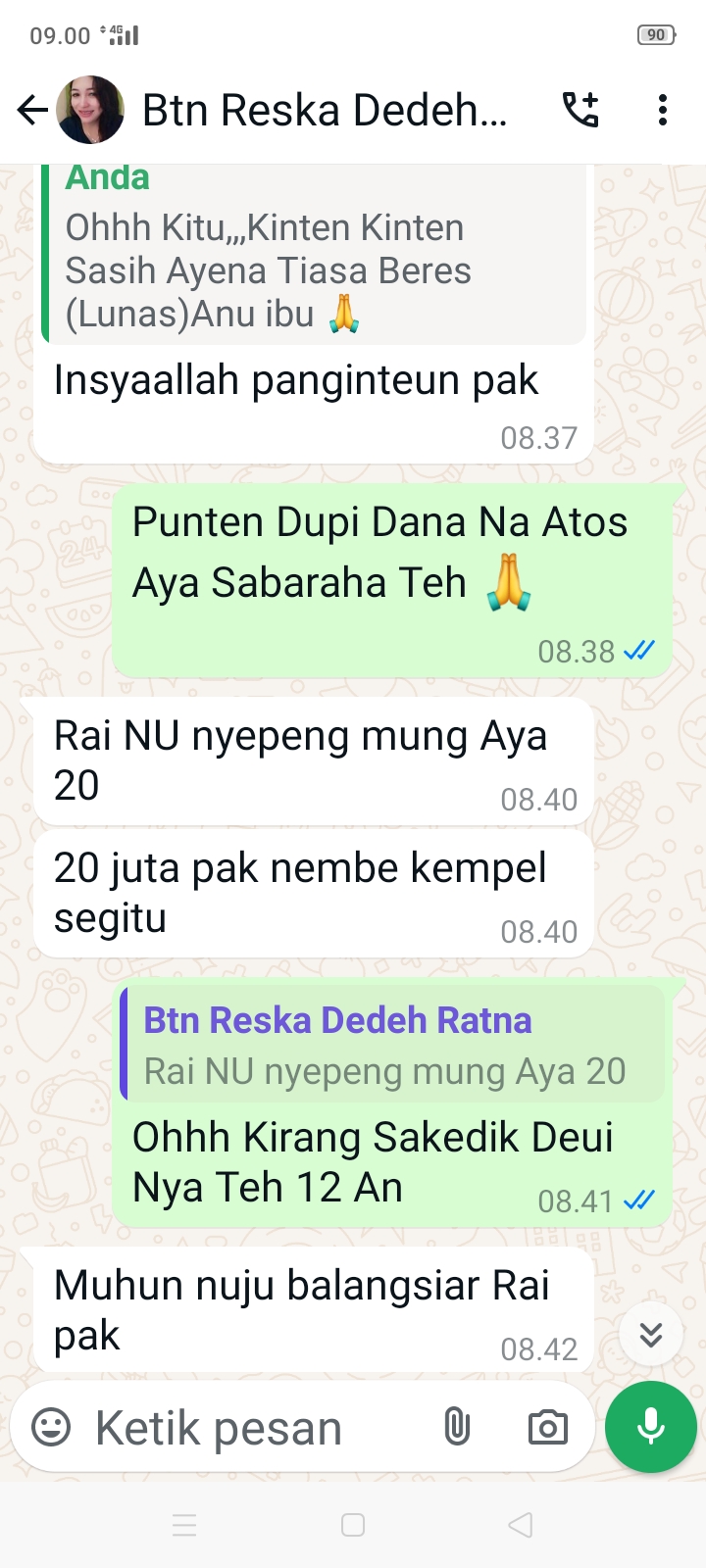Open contact info for Btn Reska Dedeh
Image resolution: width=706 pixels, height=1568 pixels.
click(x=324, y=110)
